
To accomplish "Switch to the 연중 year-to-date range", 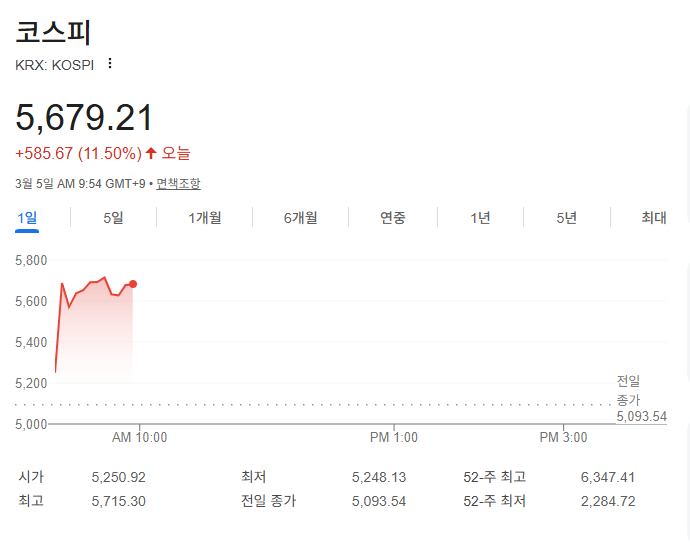I will click(x=393, y=218).
